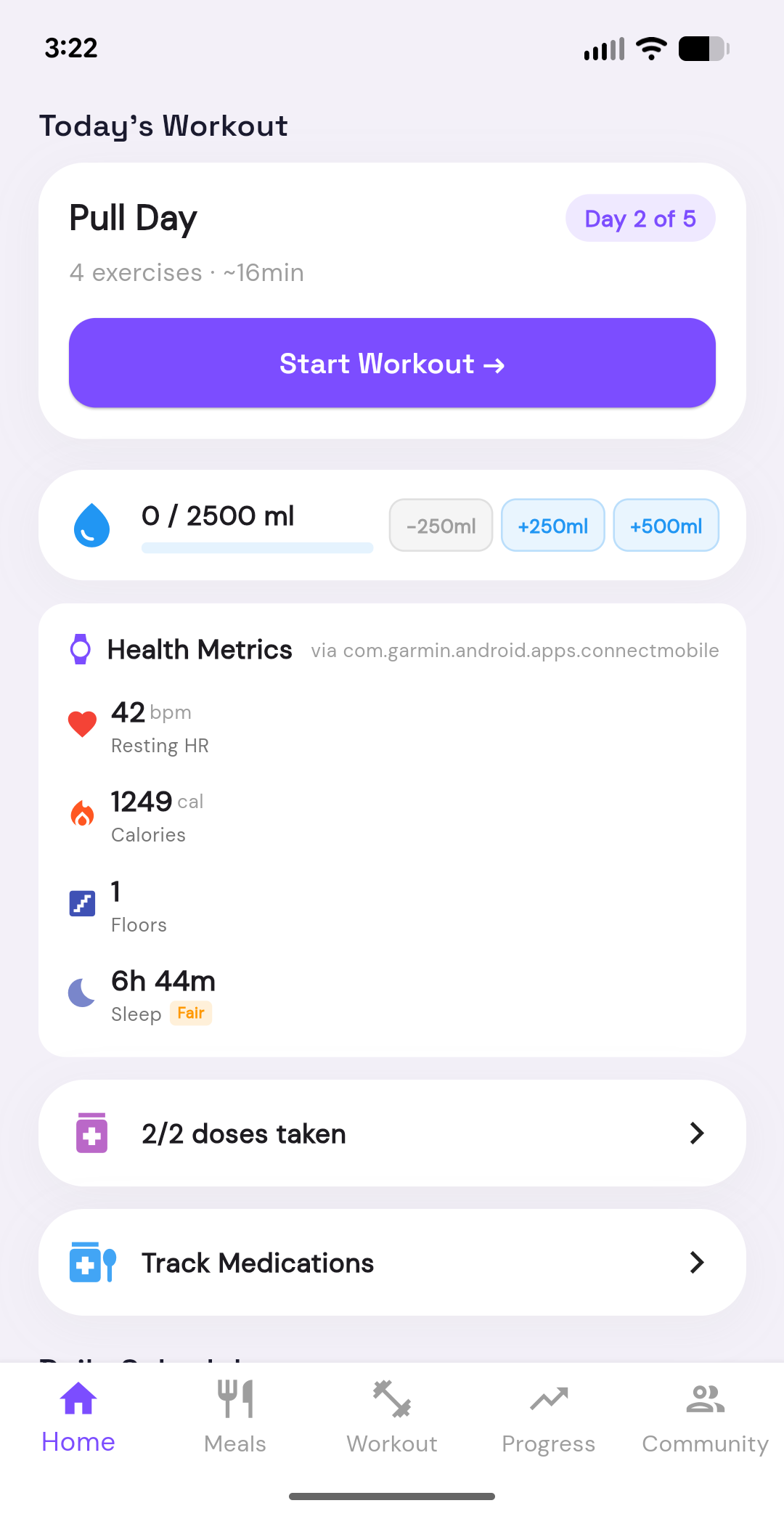
Task: Click the water intake progress bar
Action: pos(257,547)
